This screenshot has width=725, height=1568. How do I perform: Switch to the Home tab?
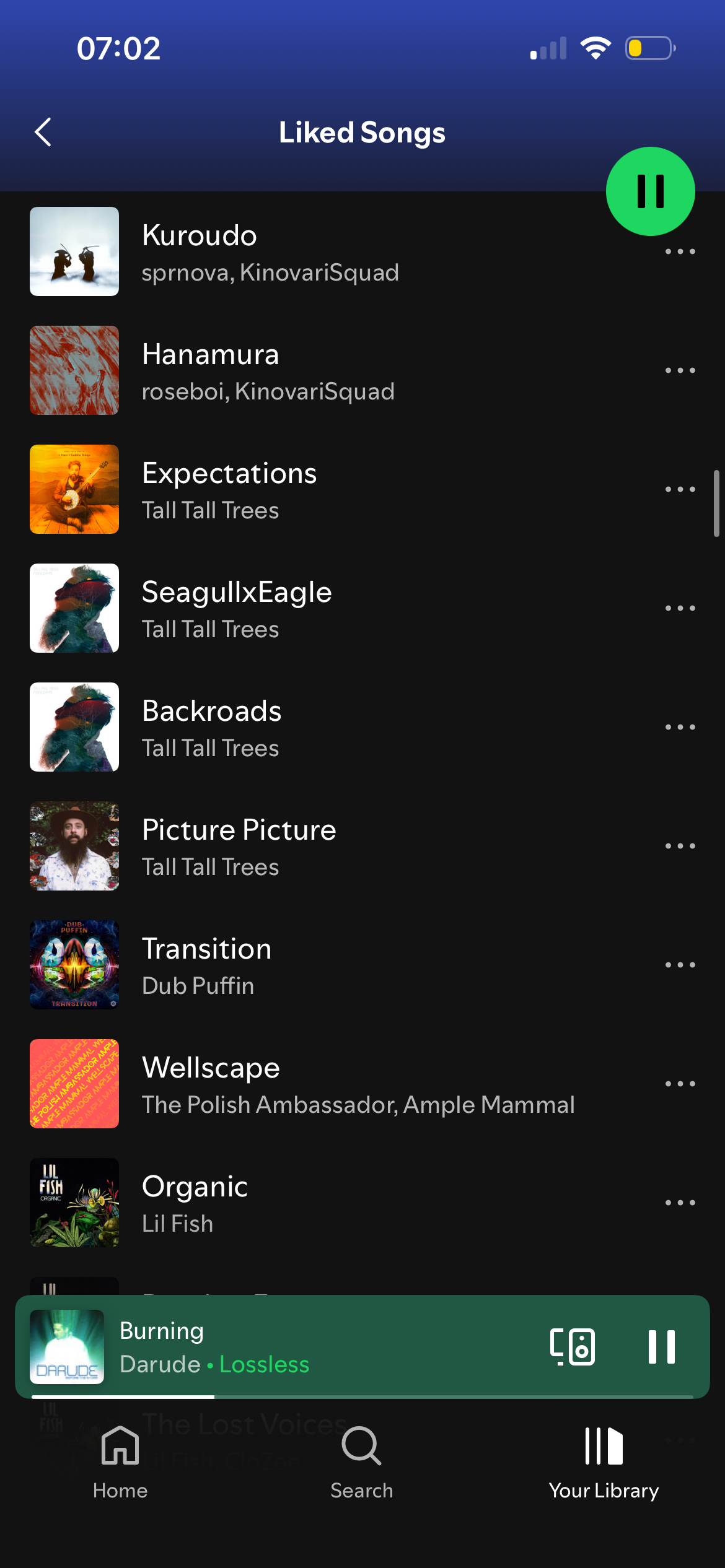(x=120, y=1461)
